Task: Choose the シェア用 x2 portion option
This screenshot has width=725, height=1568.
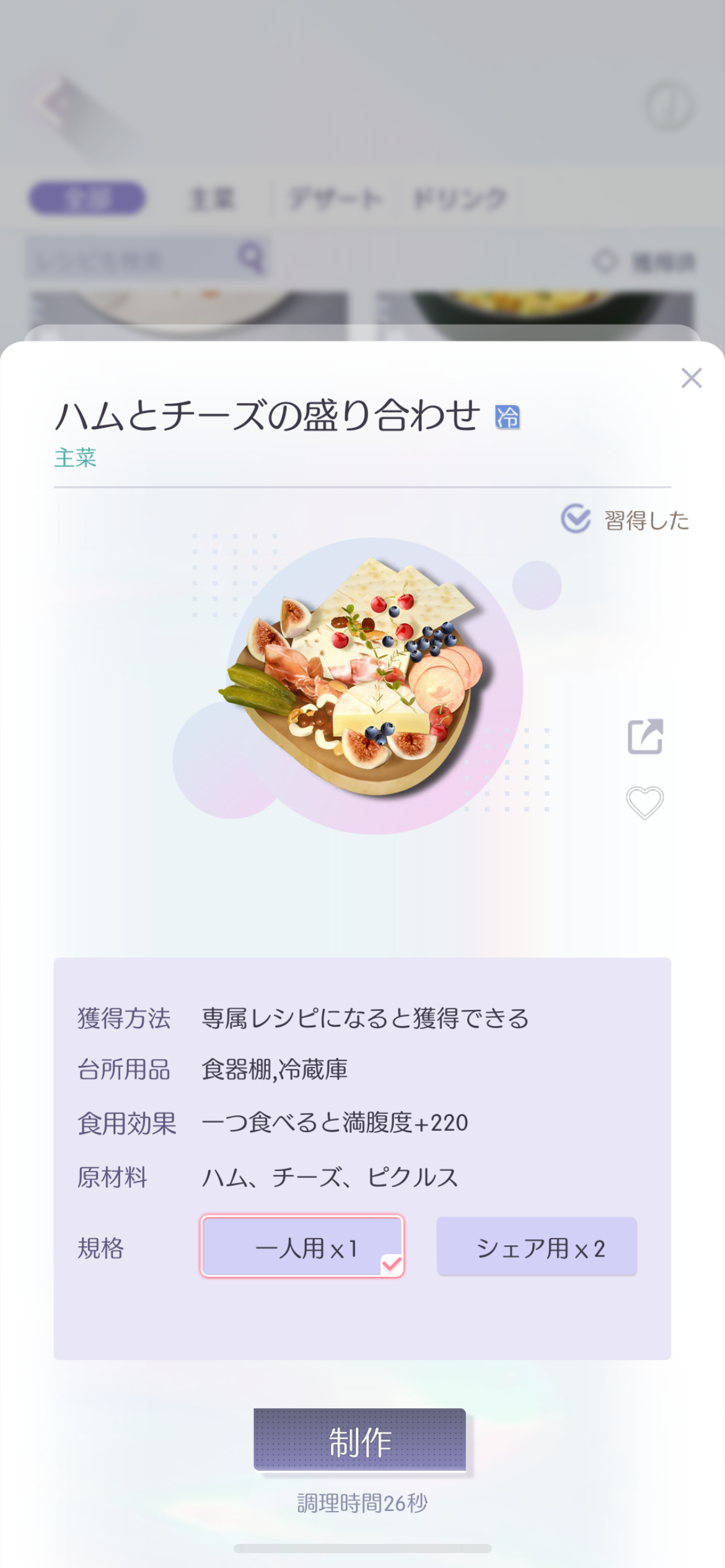Action: tap(537, 1246)
